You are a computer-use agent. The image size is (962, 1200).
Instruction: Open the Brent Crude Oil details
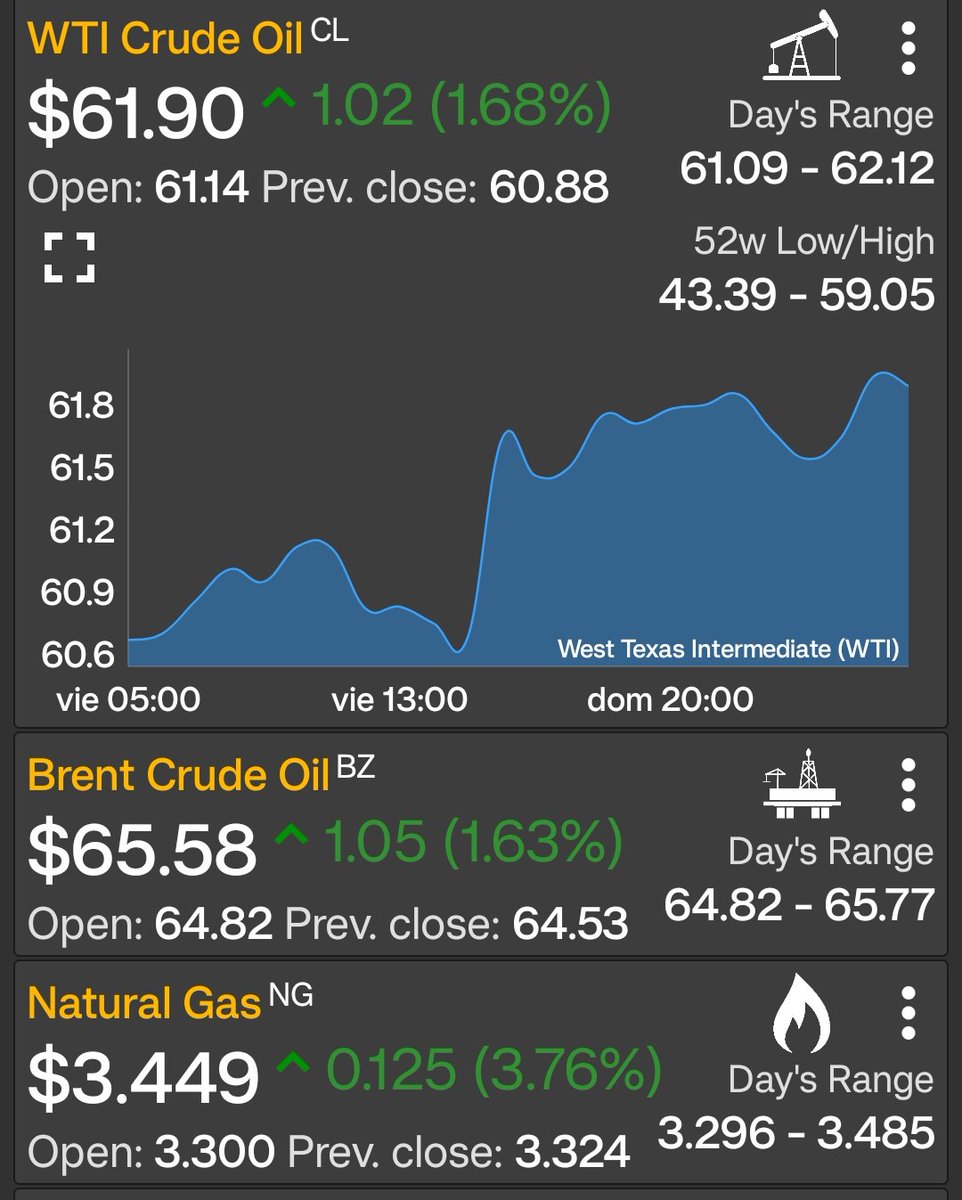[x=178, y=775]
